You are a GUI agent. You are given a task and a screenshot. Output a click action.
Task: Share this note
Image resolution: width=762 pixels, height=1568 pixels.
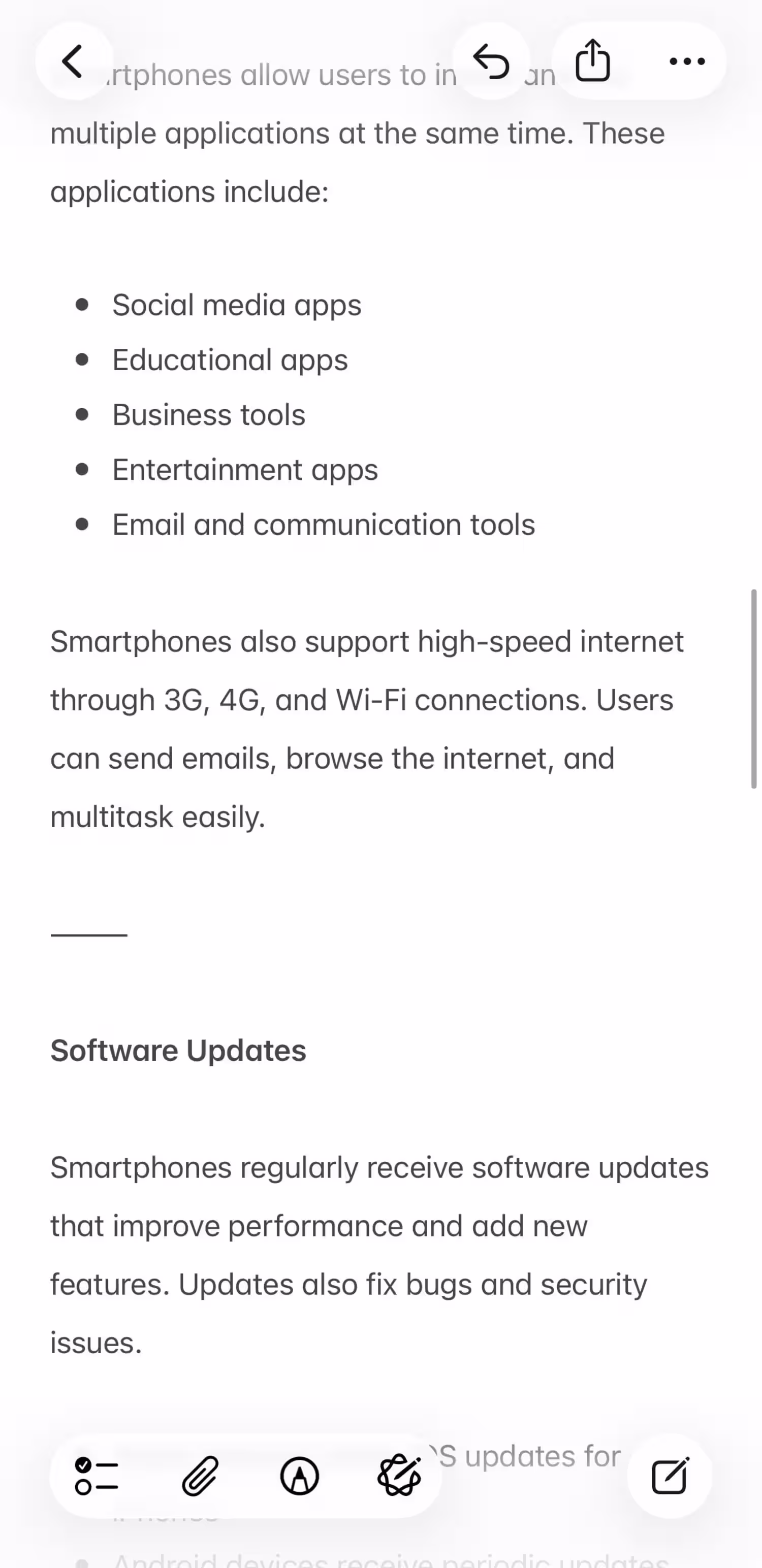pos(592,61)
